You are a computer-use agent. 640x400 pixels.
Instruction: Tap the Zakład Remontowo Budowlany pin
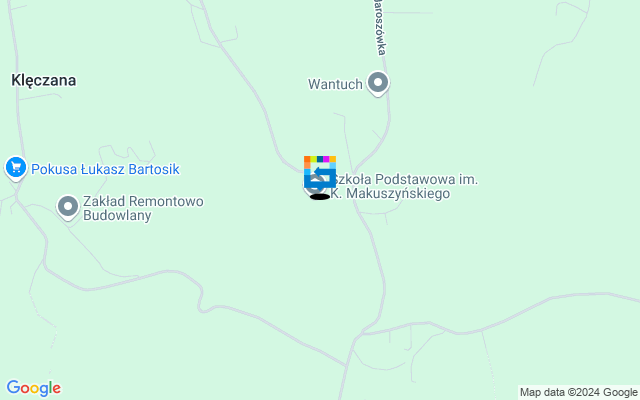(x=68, y=206)
